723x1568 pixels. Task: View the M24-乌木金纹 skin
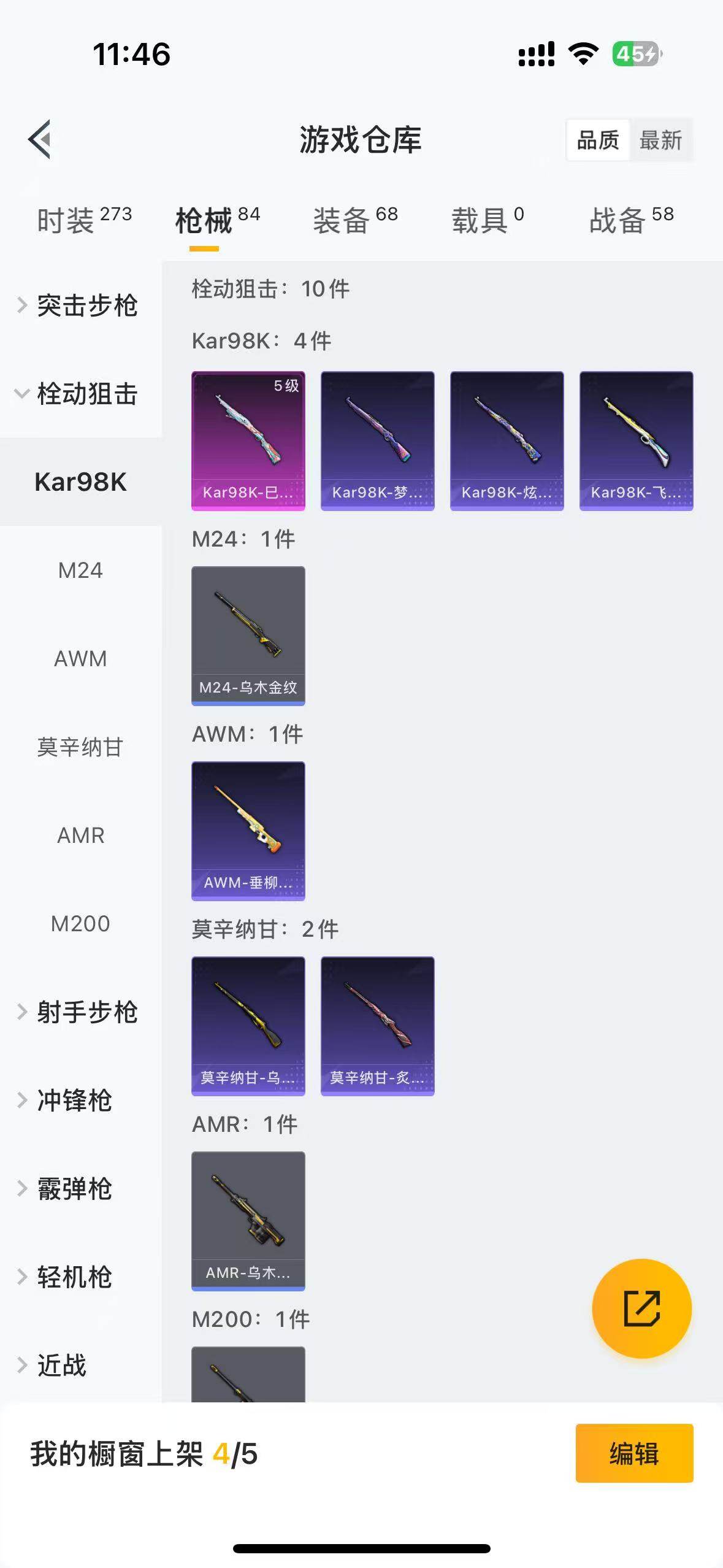[x=248, y=636]
